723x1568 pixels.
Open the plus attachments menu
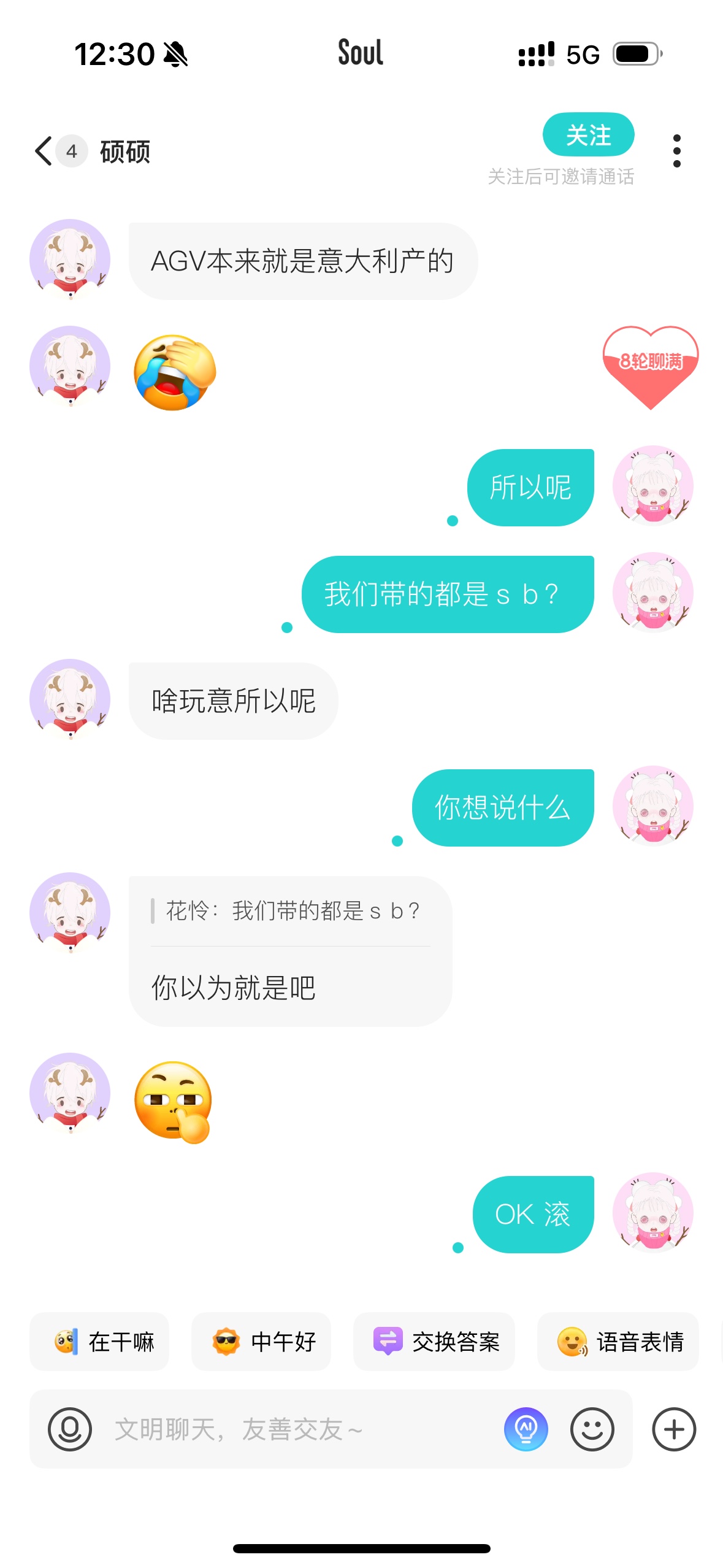tap(673, 1429)
